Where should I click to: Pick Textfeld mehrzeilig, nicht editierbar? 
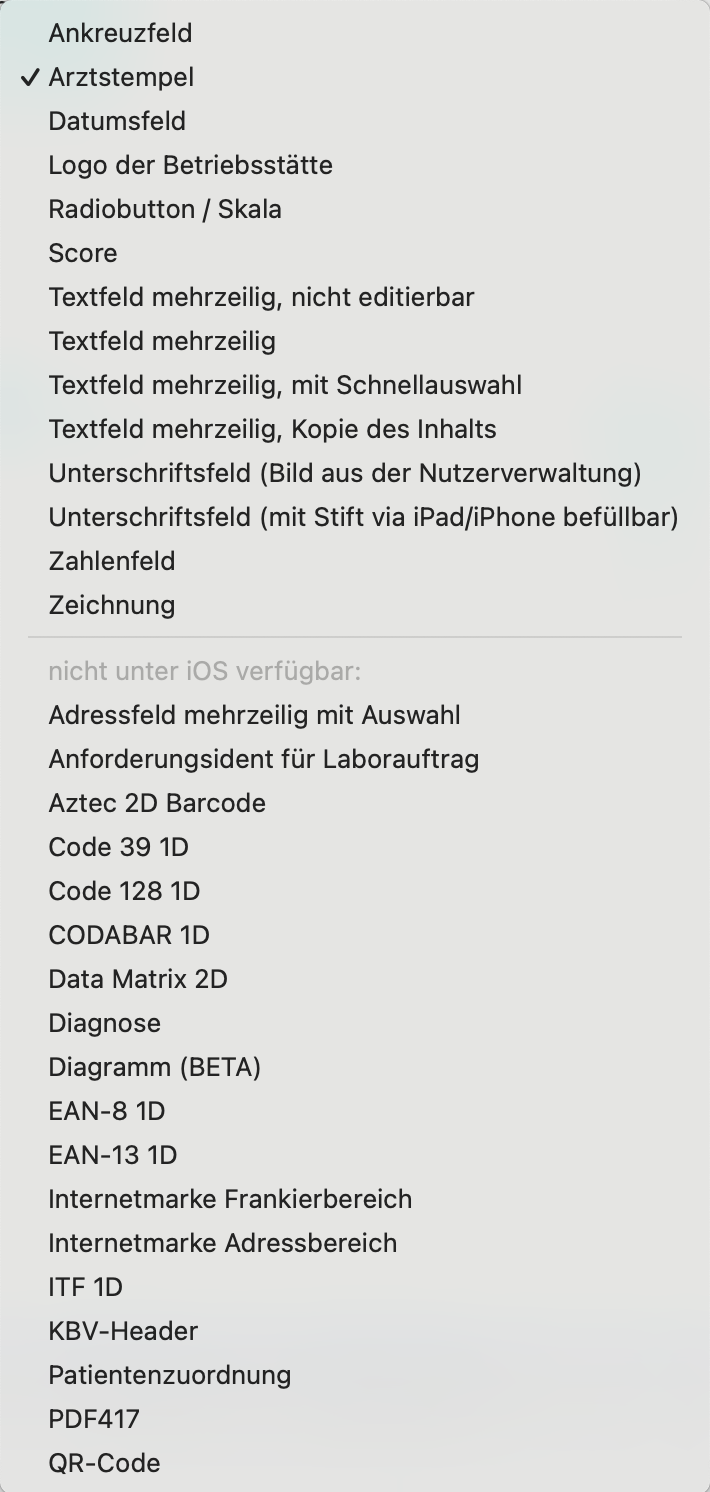261,297
